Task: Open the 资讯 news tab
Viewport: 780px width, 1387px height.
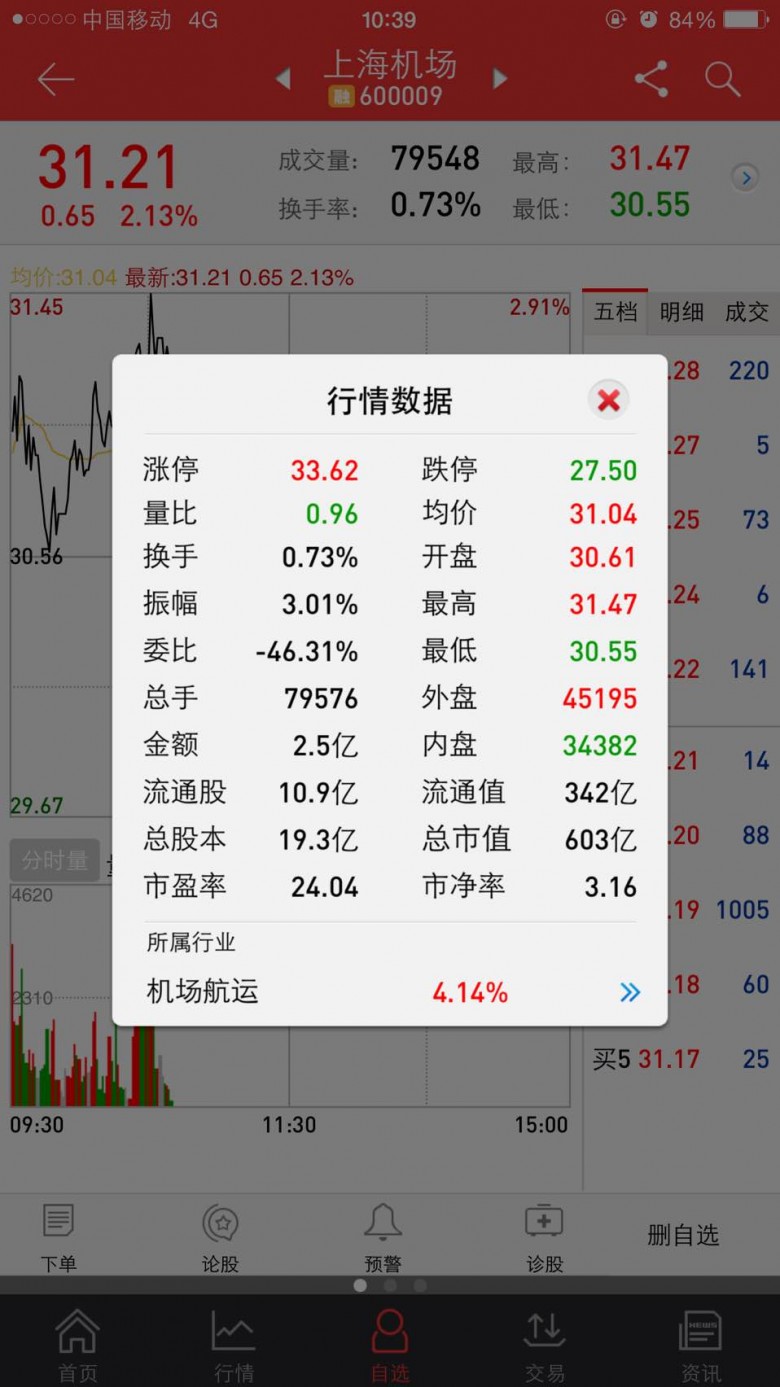Action: point(700,1346)
